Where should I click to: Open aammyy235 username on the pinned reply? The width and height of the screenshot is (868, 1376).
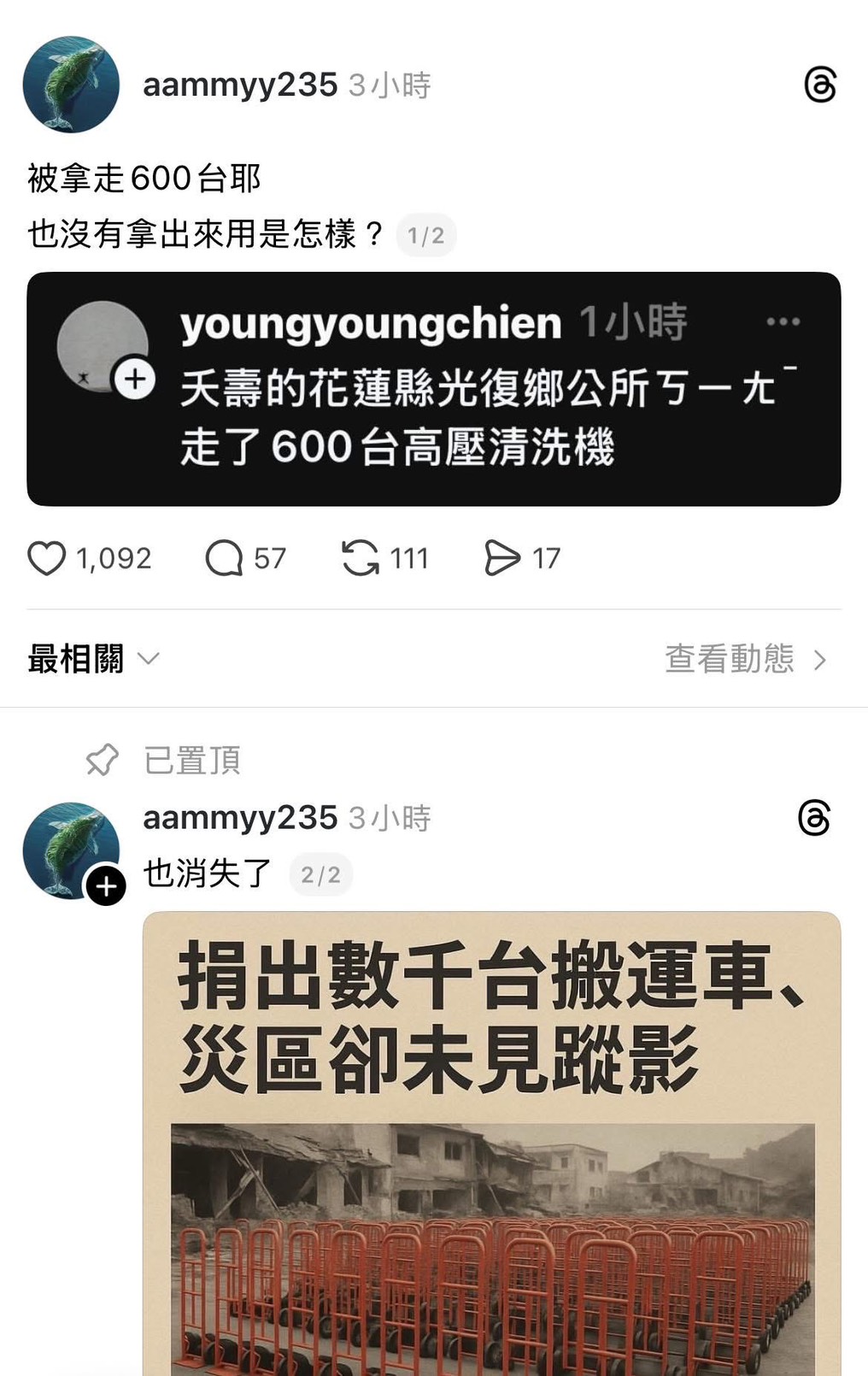[240, 818]
